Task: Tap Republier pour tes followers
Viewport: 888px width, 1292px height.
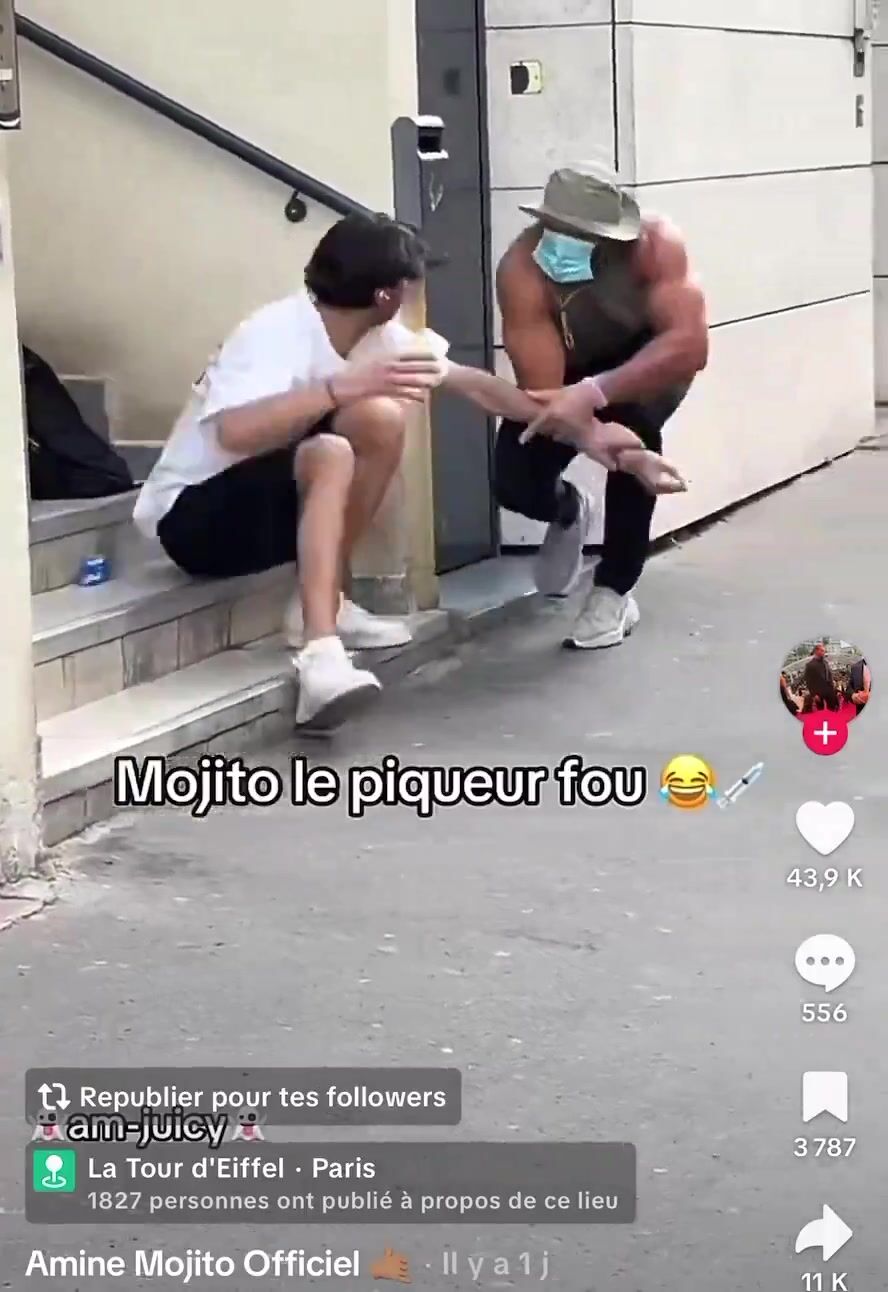Action: pyautogui.click(x=243, y=1097)
